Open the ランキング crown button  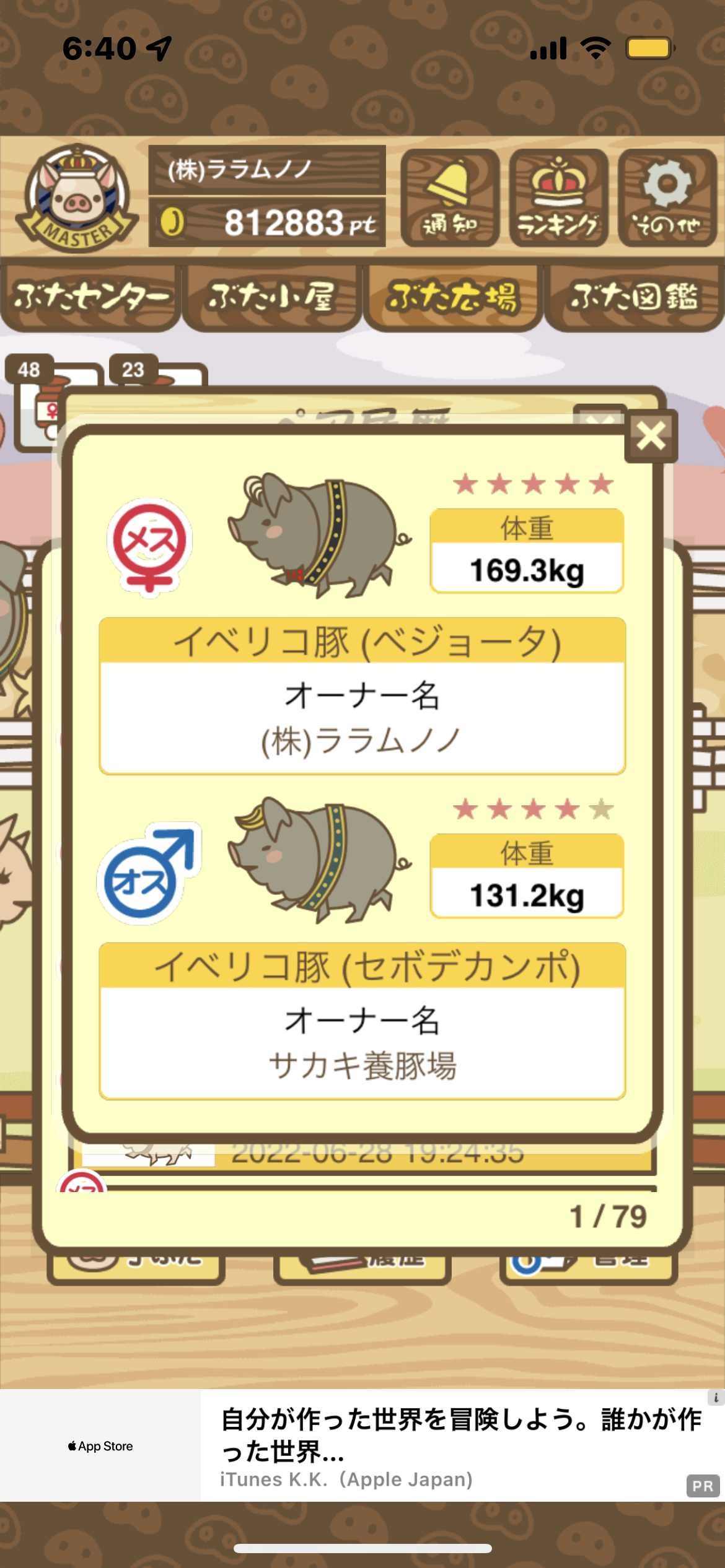click(x=559, y=198)
